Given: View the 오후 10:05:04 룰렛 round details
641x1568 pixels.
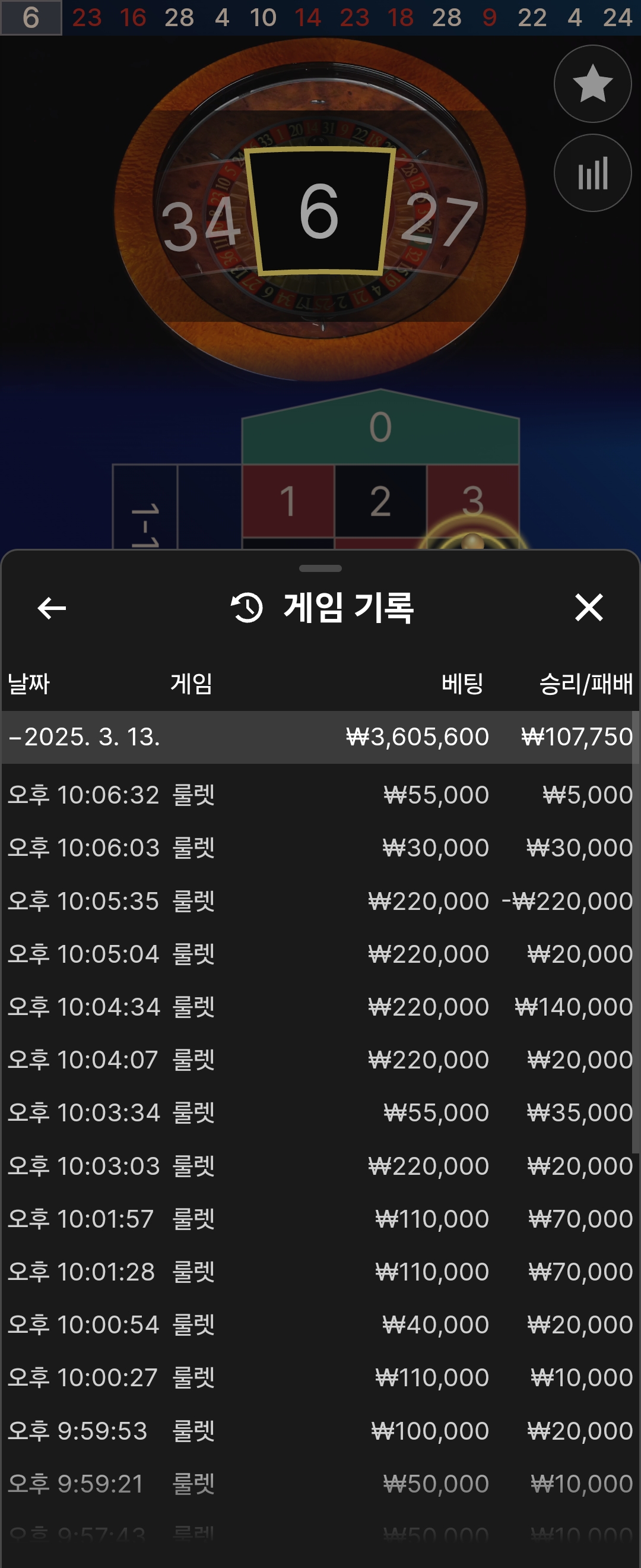Looking at the screenshot, I should coord(320,954).
